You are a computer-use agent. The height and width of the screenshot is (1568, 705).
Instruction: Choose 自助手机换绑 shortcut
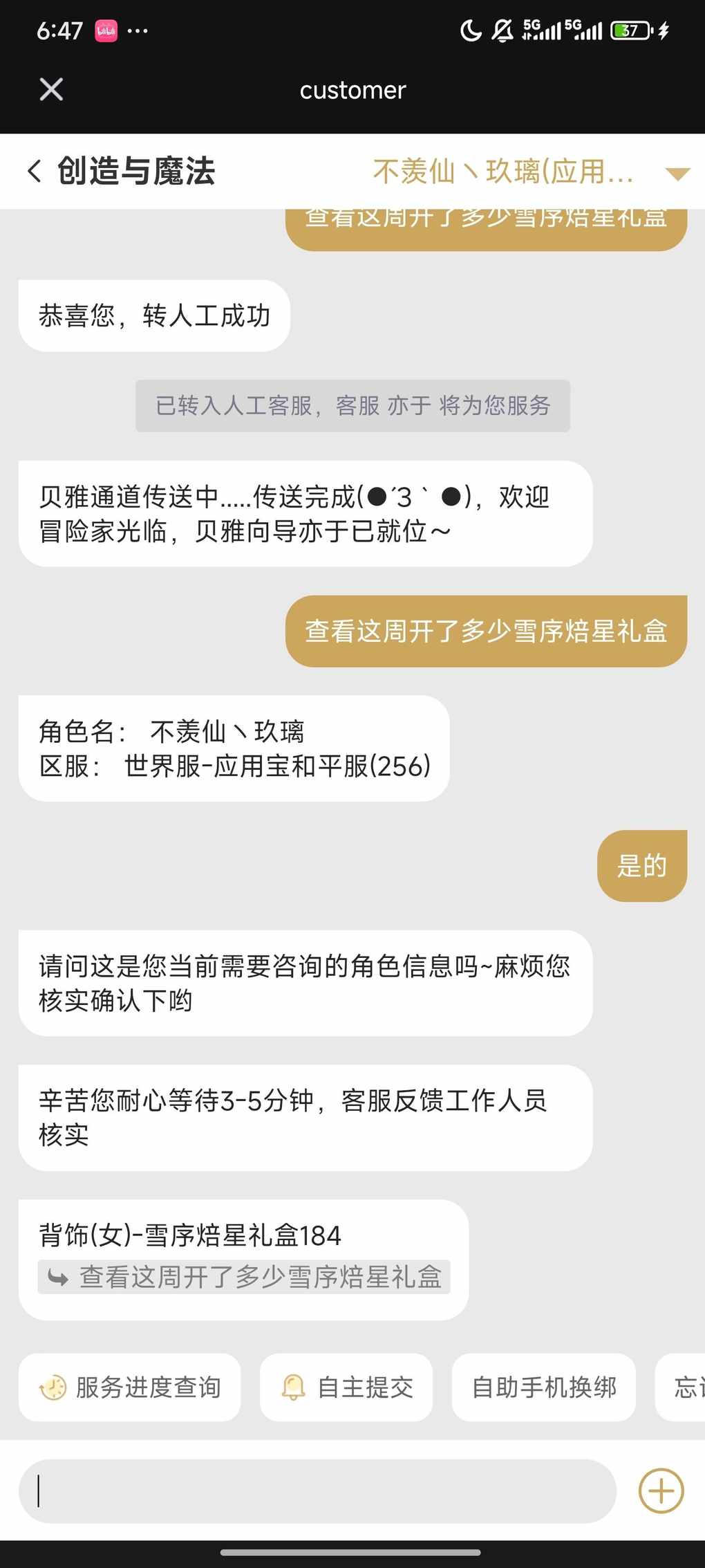[x=543, y=1387]
